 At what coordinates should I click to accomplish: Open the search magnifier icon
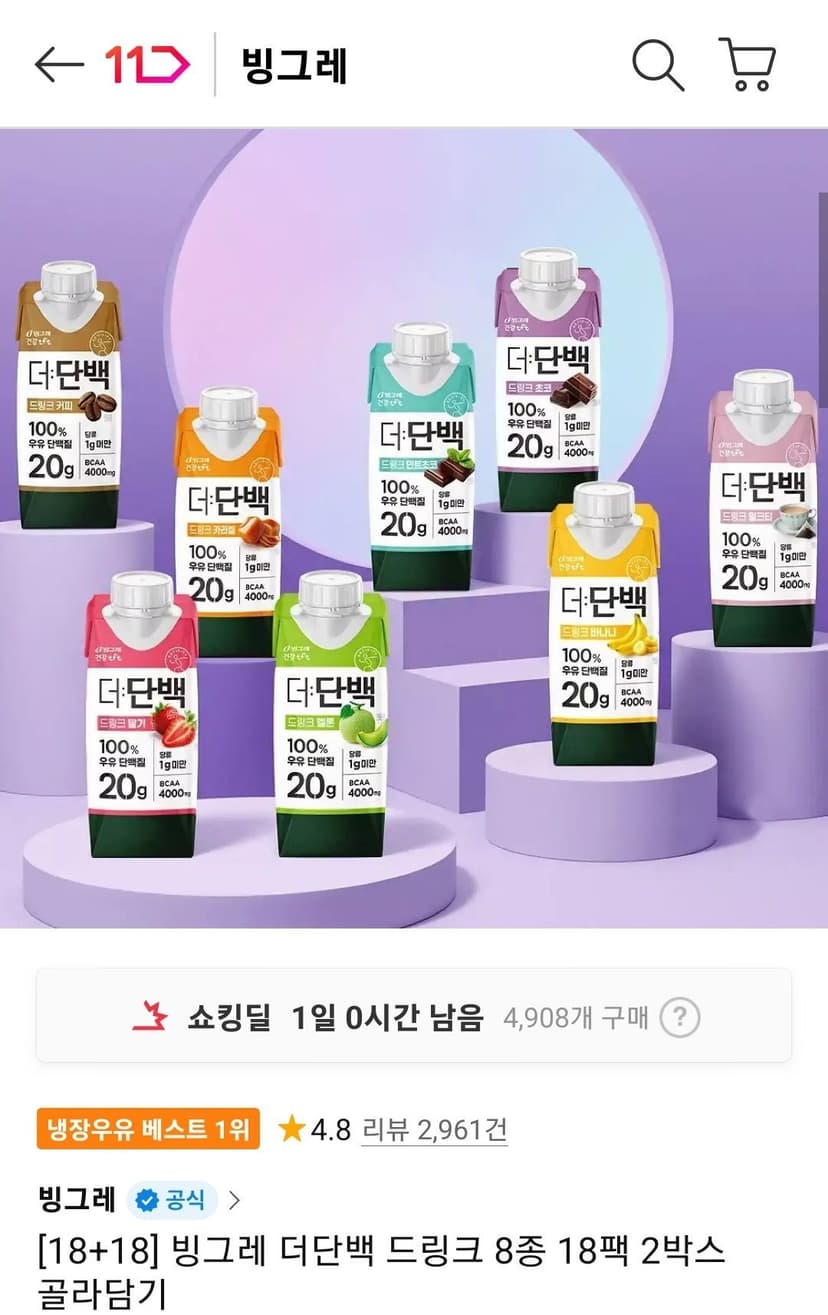(658, 65)
